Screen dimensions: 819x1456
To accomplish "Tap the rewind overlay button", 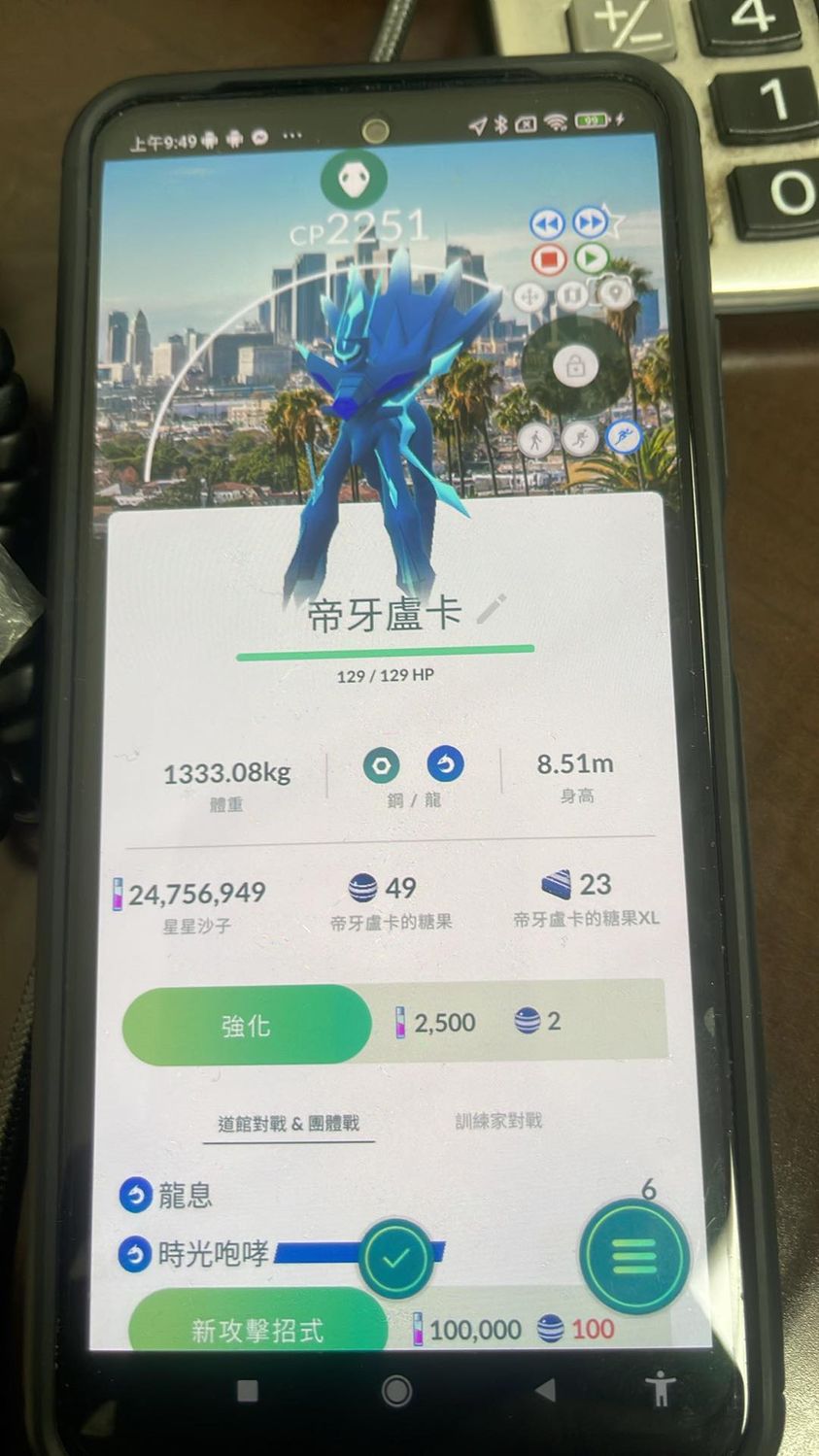I will (546, 224).
